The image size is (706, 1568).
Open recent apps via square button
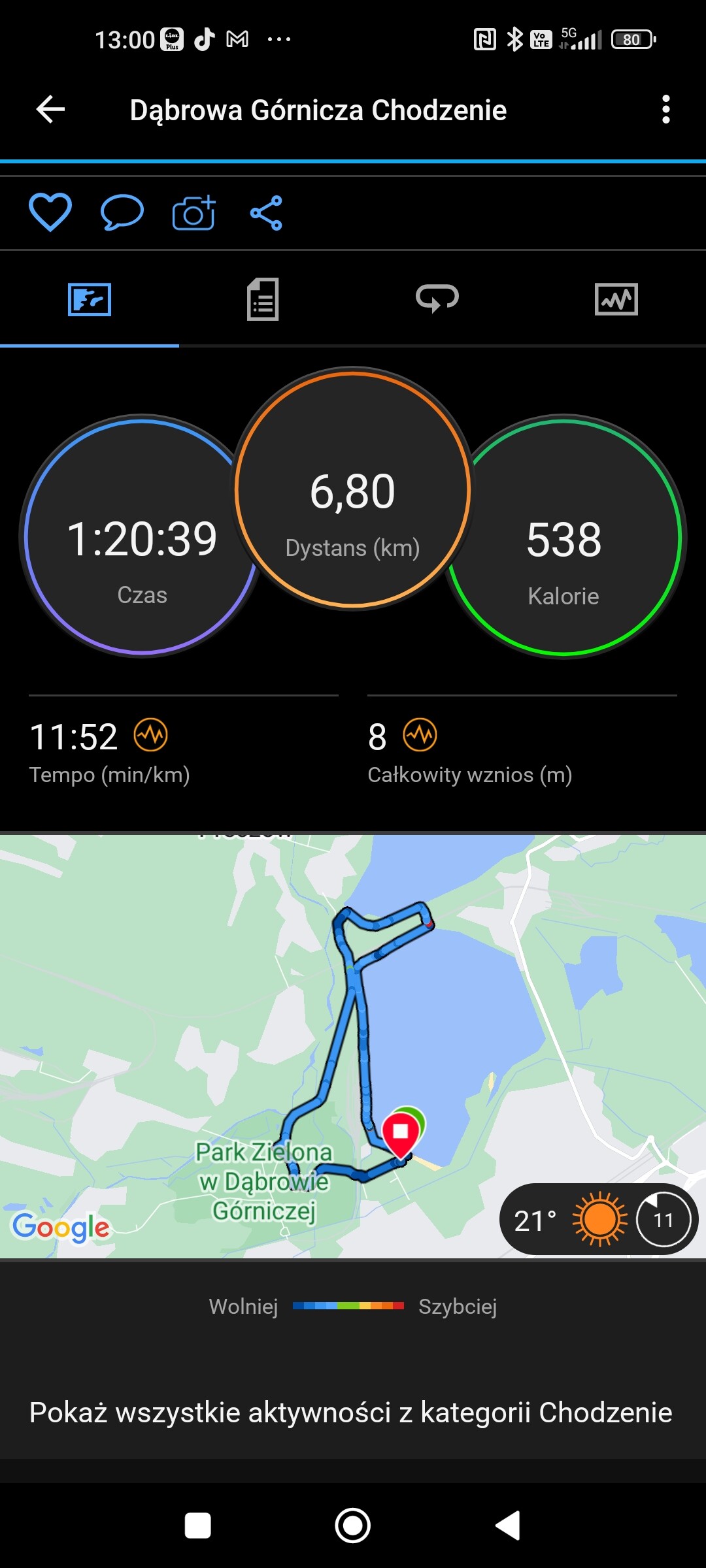point(197,1526)
